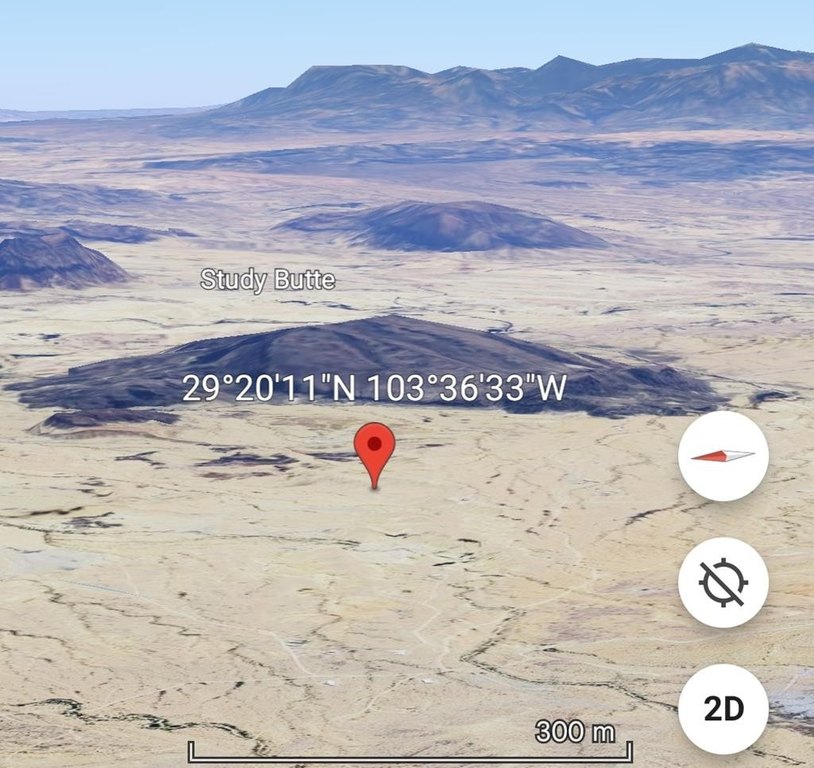Open the Study Butte place label
Screen dimensions: 814x768
coord(267,280)
